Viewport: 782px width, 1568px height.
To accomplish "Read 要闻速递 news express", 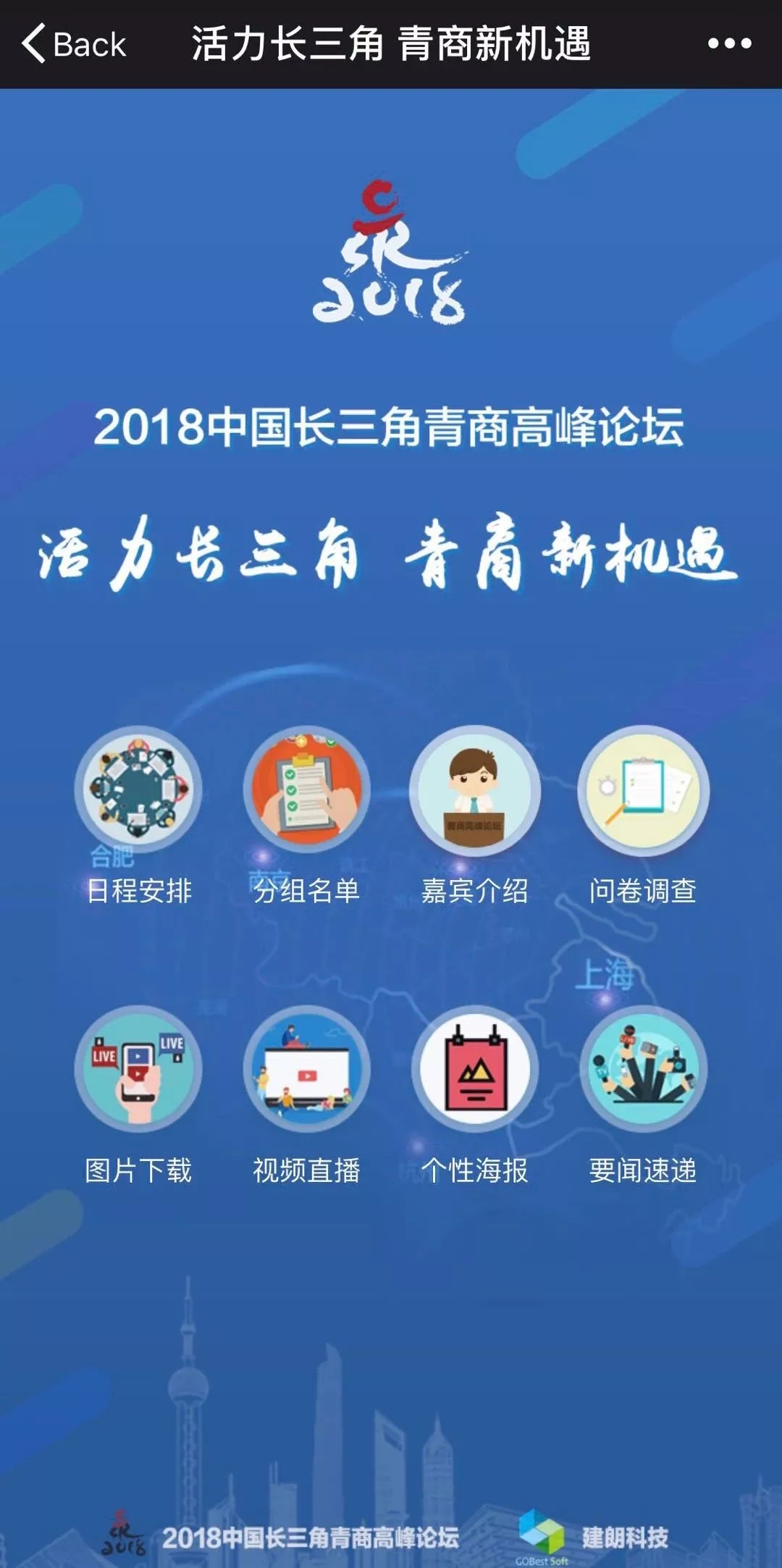I will pos(643,1070).
